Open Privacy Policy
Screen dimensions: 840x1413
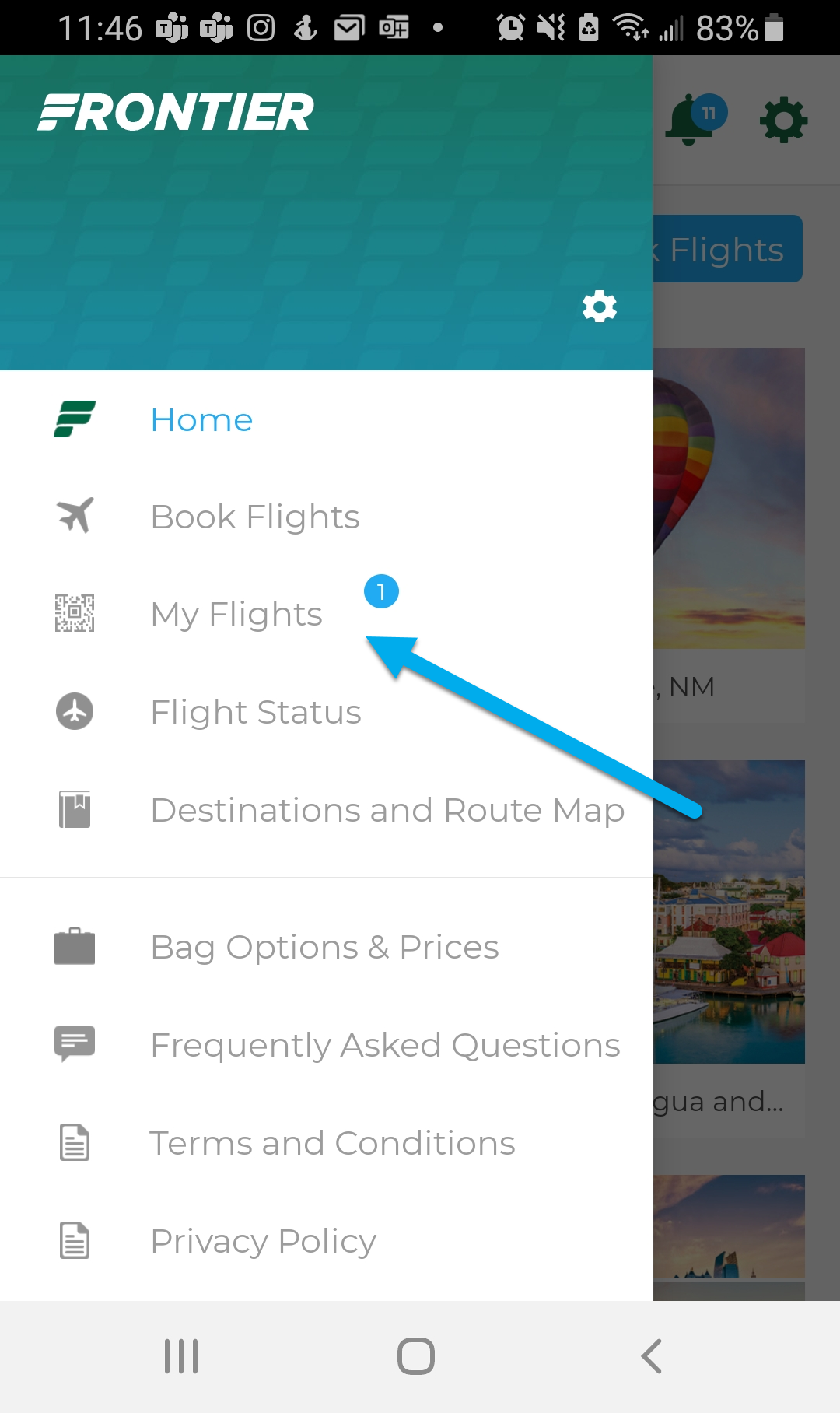(263, 1241)
